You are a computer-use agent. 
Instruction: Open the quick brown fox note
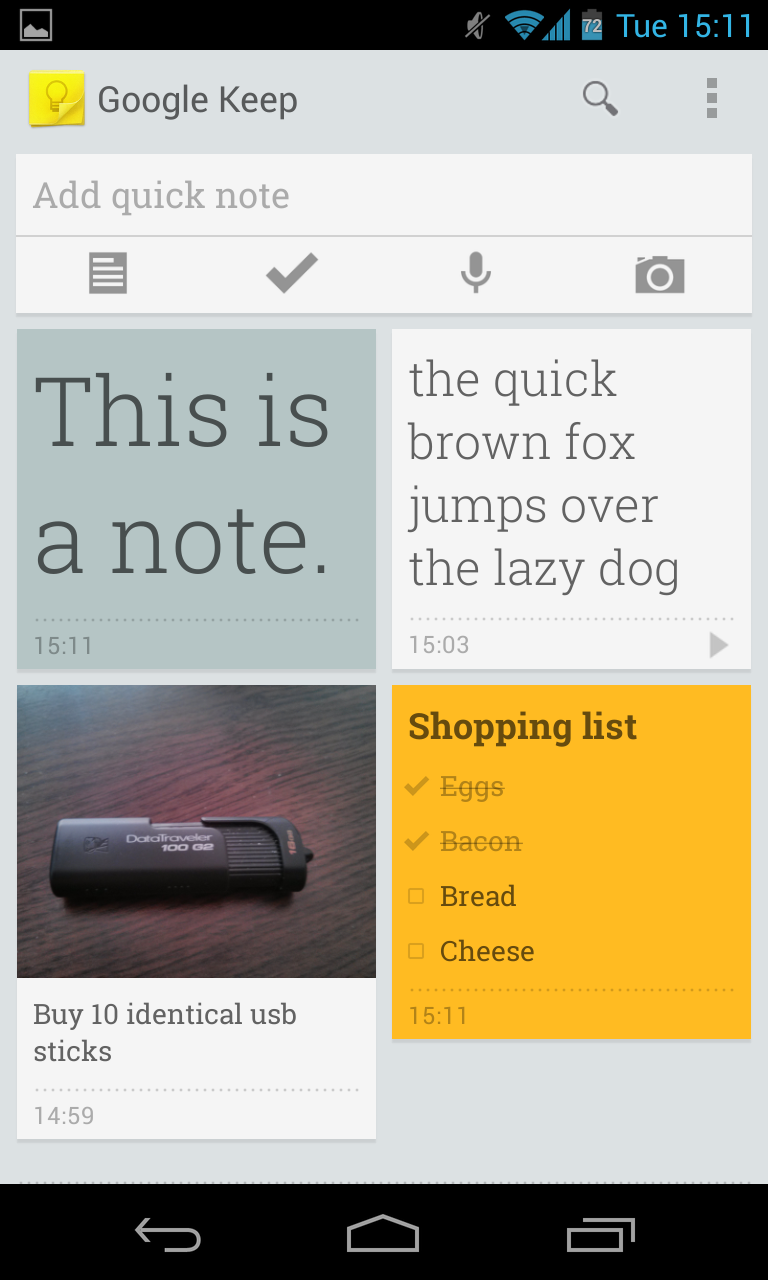click(x=571, y=499)
